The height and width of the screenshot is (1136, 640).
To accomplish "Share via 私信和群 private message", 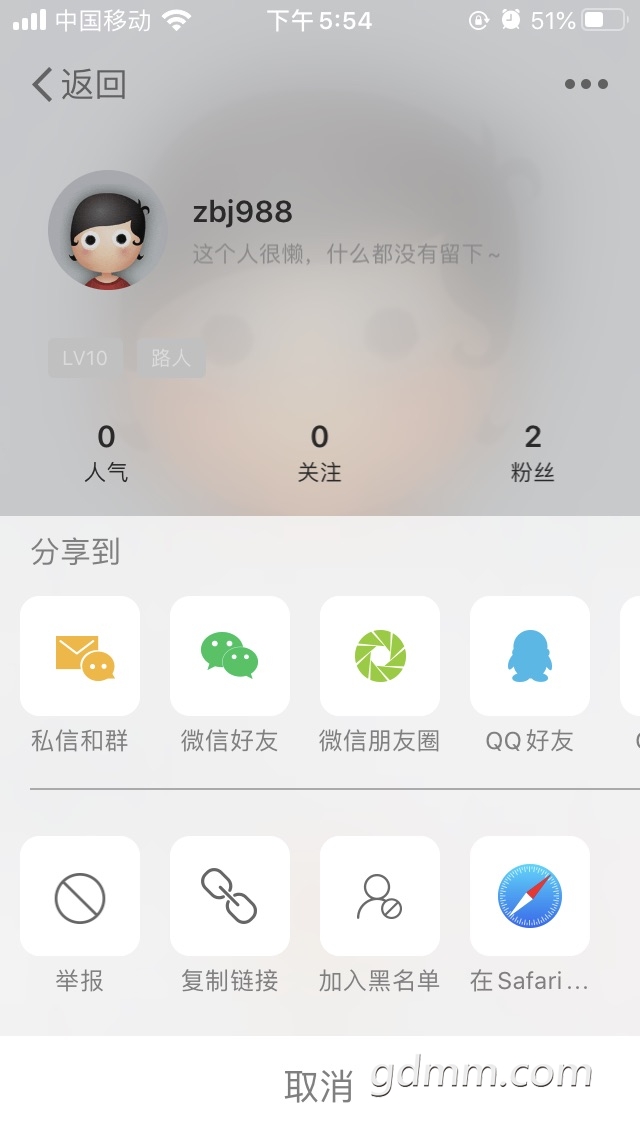I will [80, 656].
